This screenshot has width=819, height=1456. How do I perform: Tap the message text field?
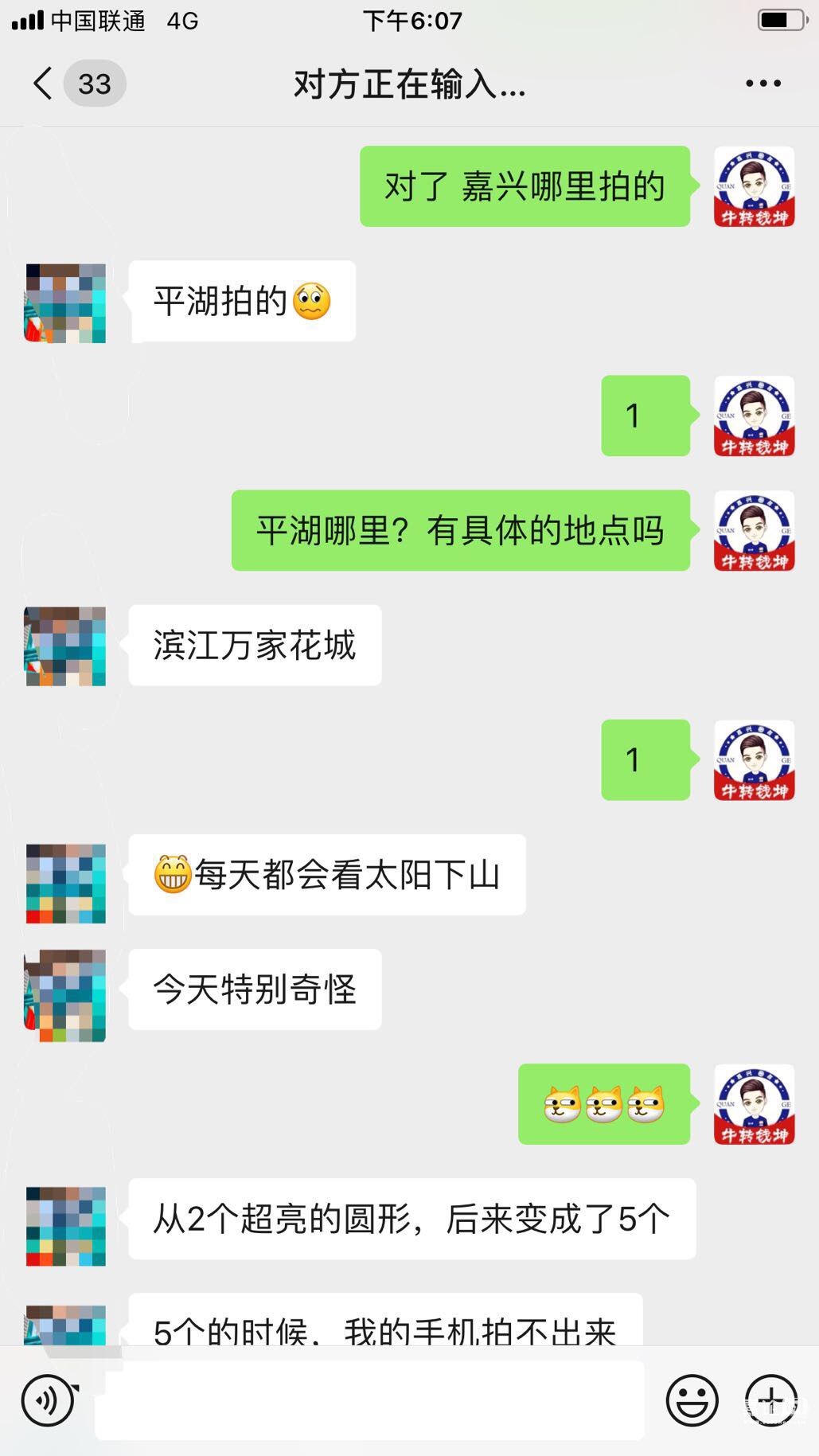(370, 1400)
